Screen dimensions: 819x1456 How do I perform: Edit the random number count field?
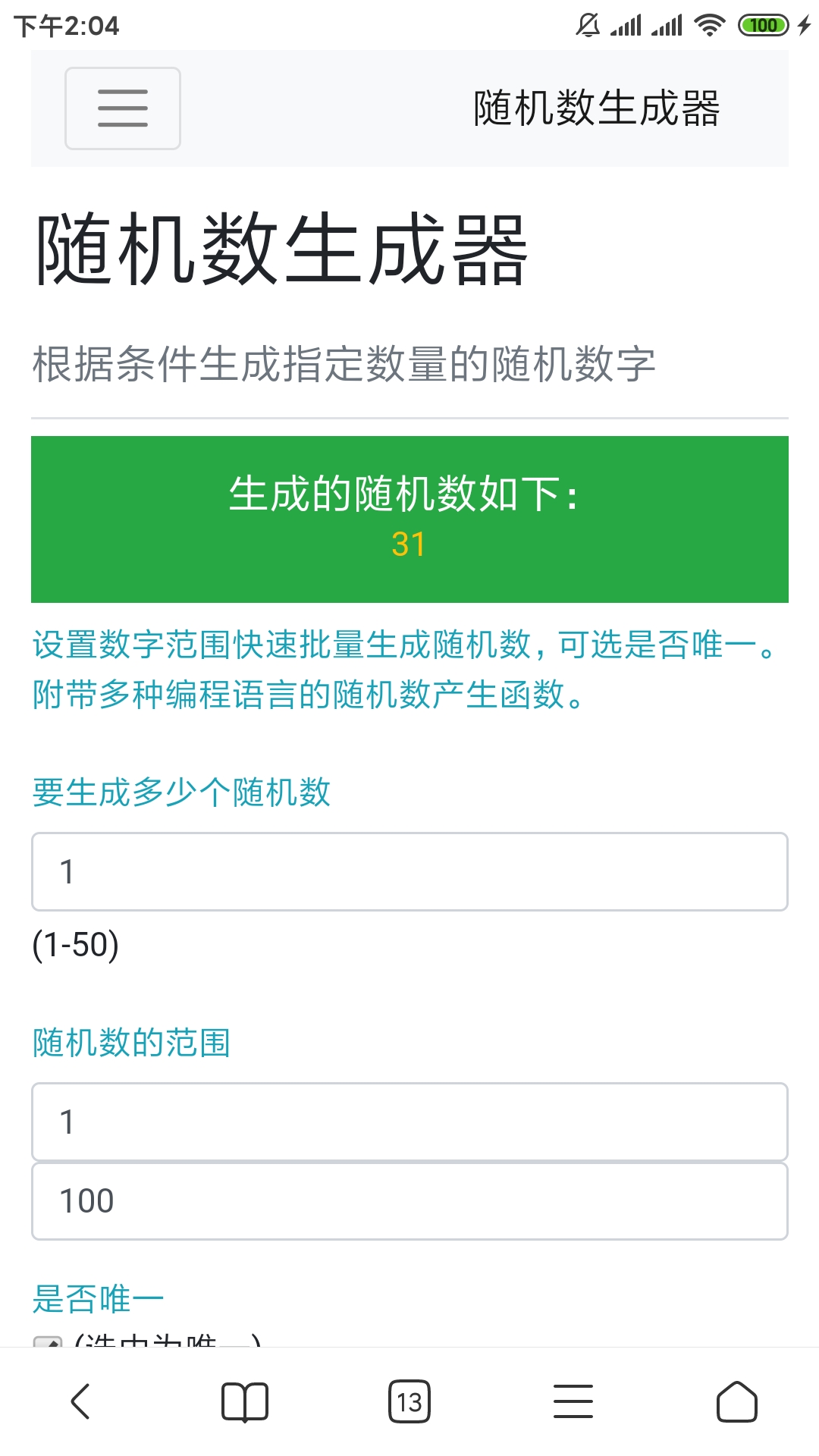click(x=409, y=872)
